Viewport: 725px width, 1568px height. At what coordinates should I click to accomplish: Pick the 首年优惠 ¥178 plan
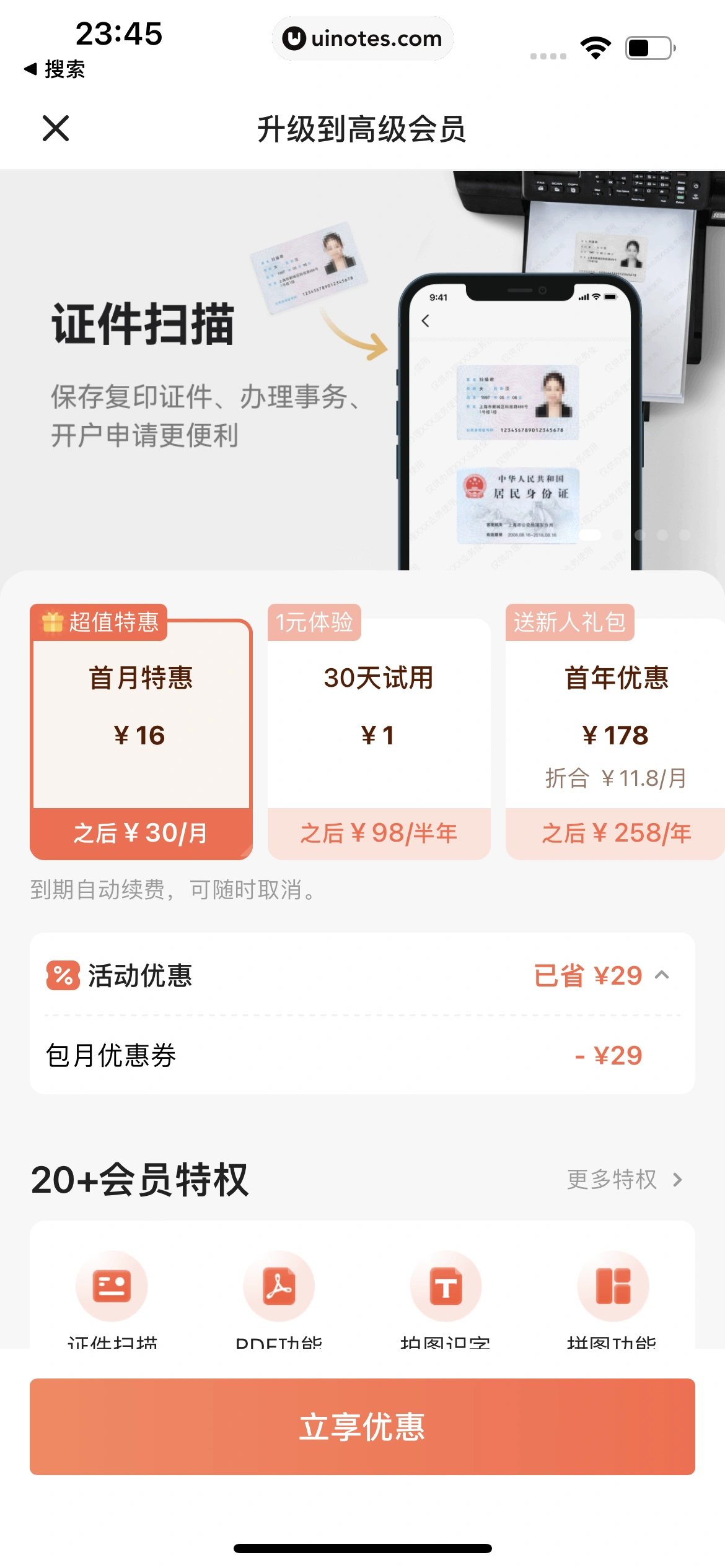[x=615, y=734]
